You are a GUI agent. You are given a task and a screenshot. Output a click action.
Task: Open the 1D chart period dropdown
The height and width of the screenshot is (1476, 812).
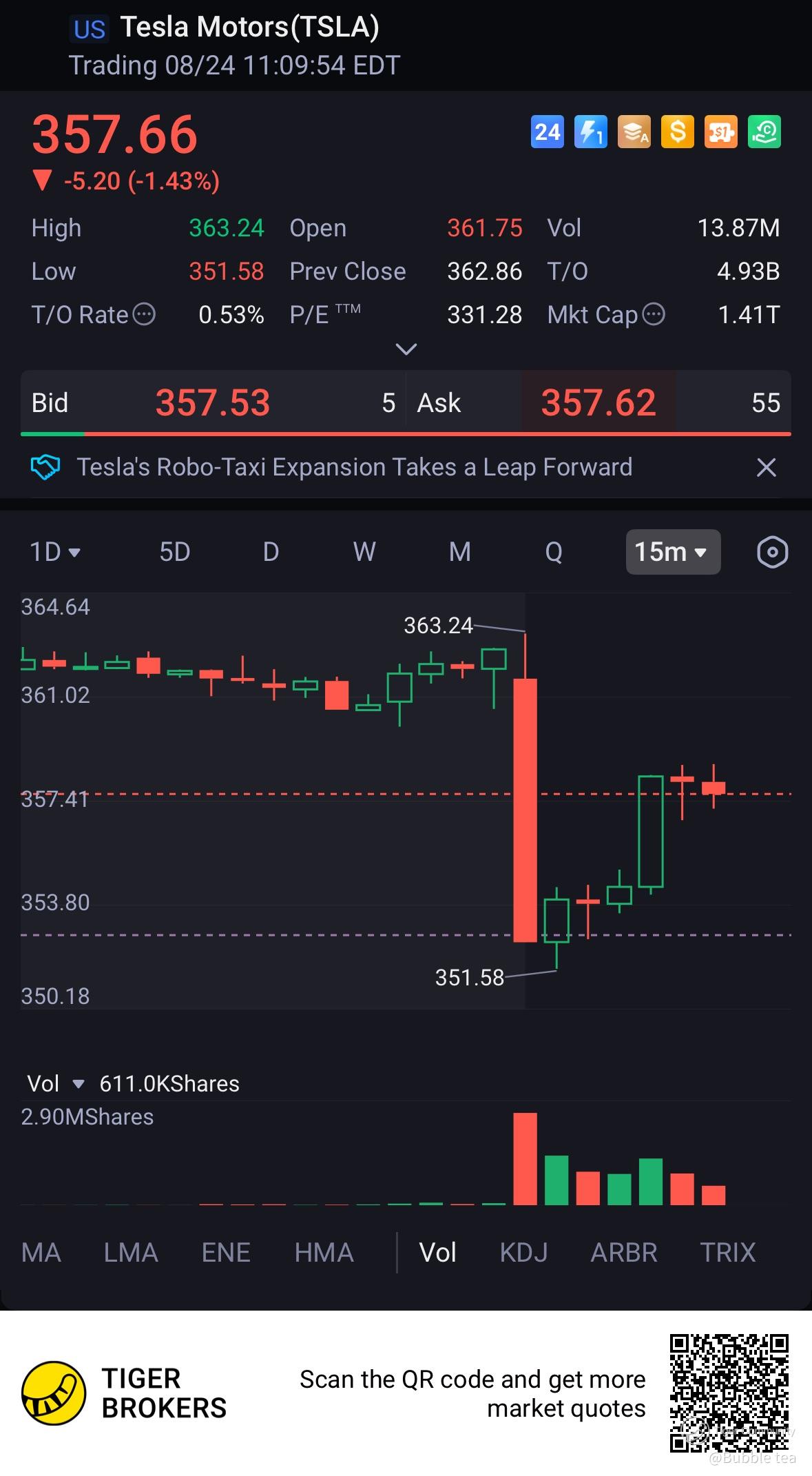click(56, 552)
